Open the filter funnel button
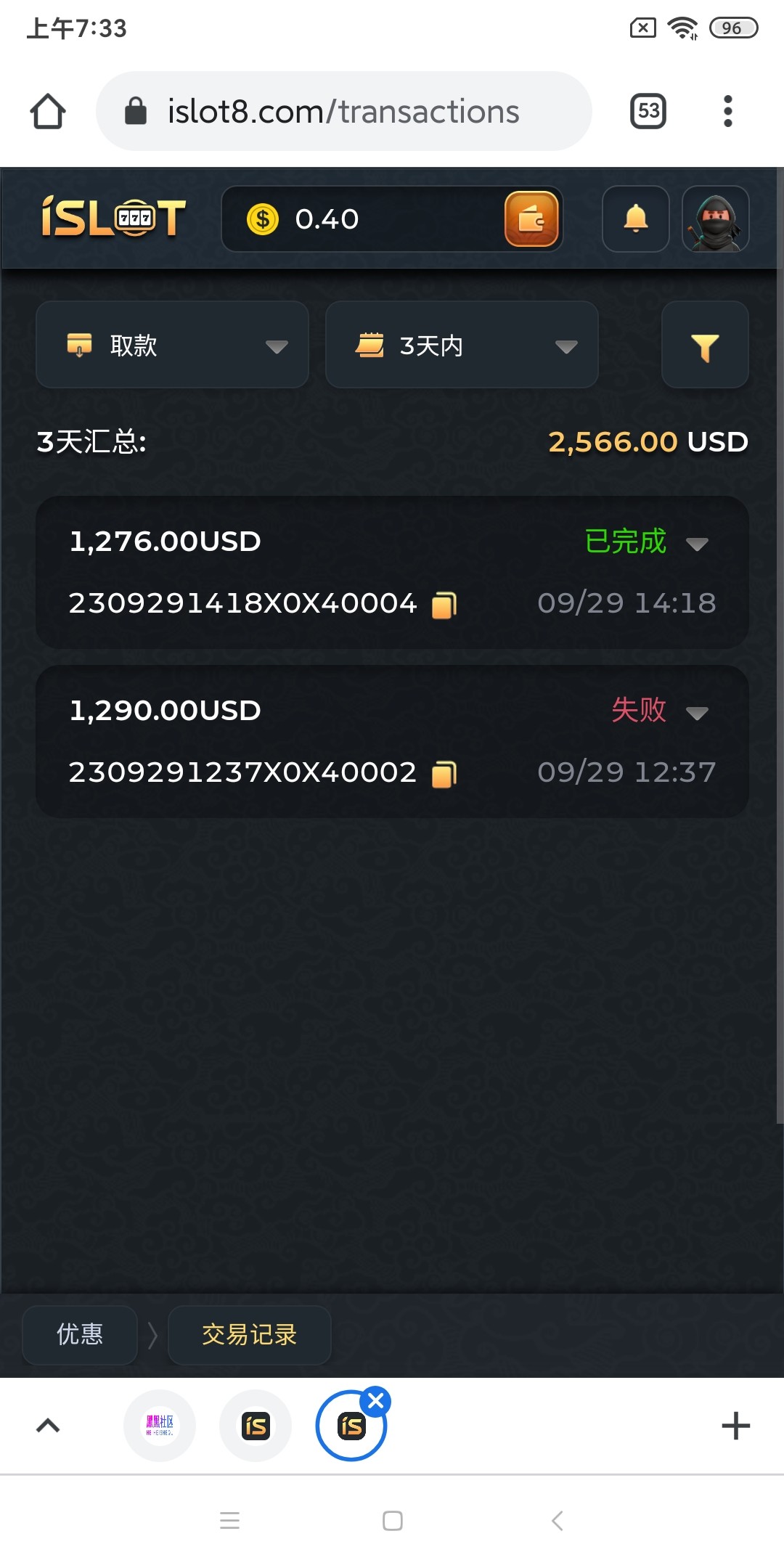The width and height of the screenshot is (784, 1568). pos(705,346)
